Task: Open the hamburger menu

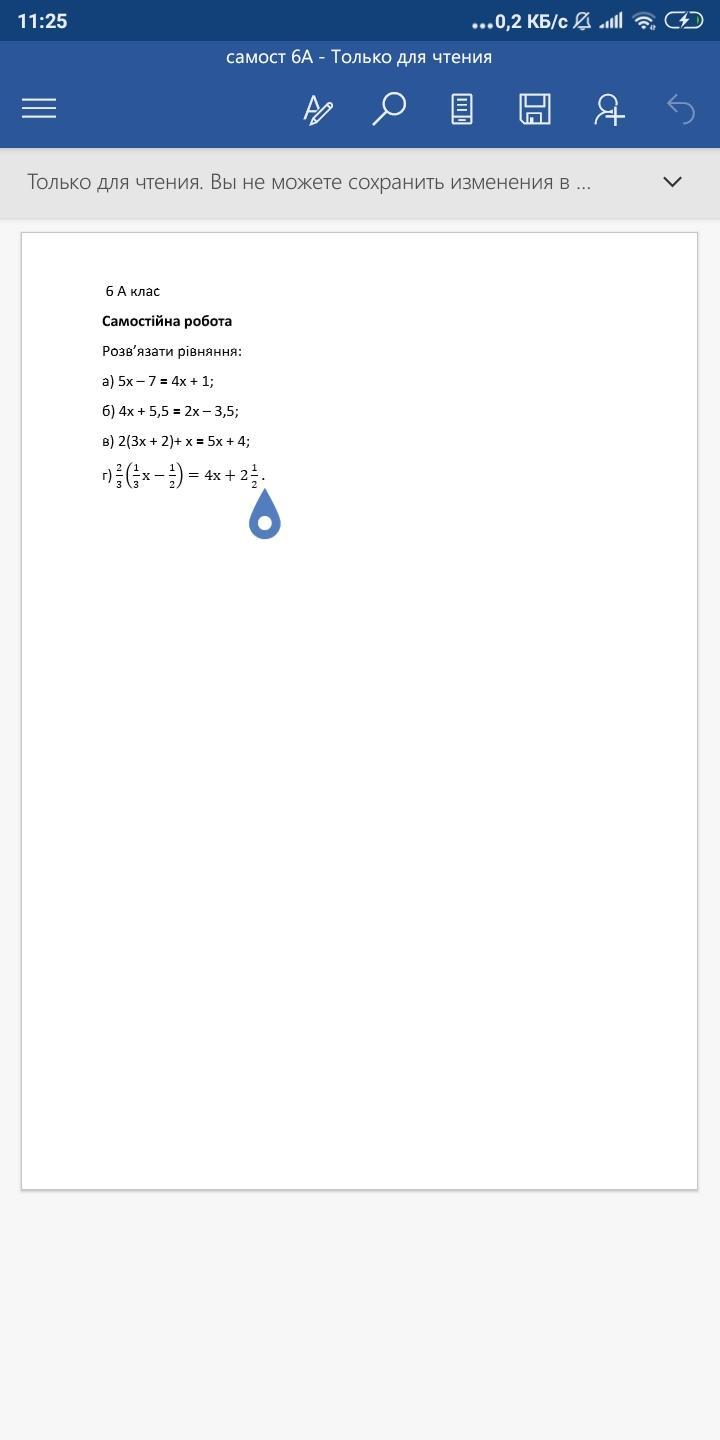Action: (x=39, y=108)
